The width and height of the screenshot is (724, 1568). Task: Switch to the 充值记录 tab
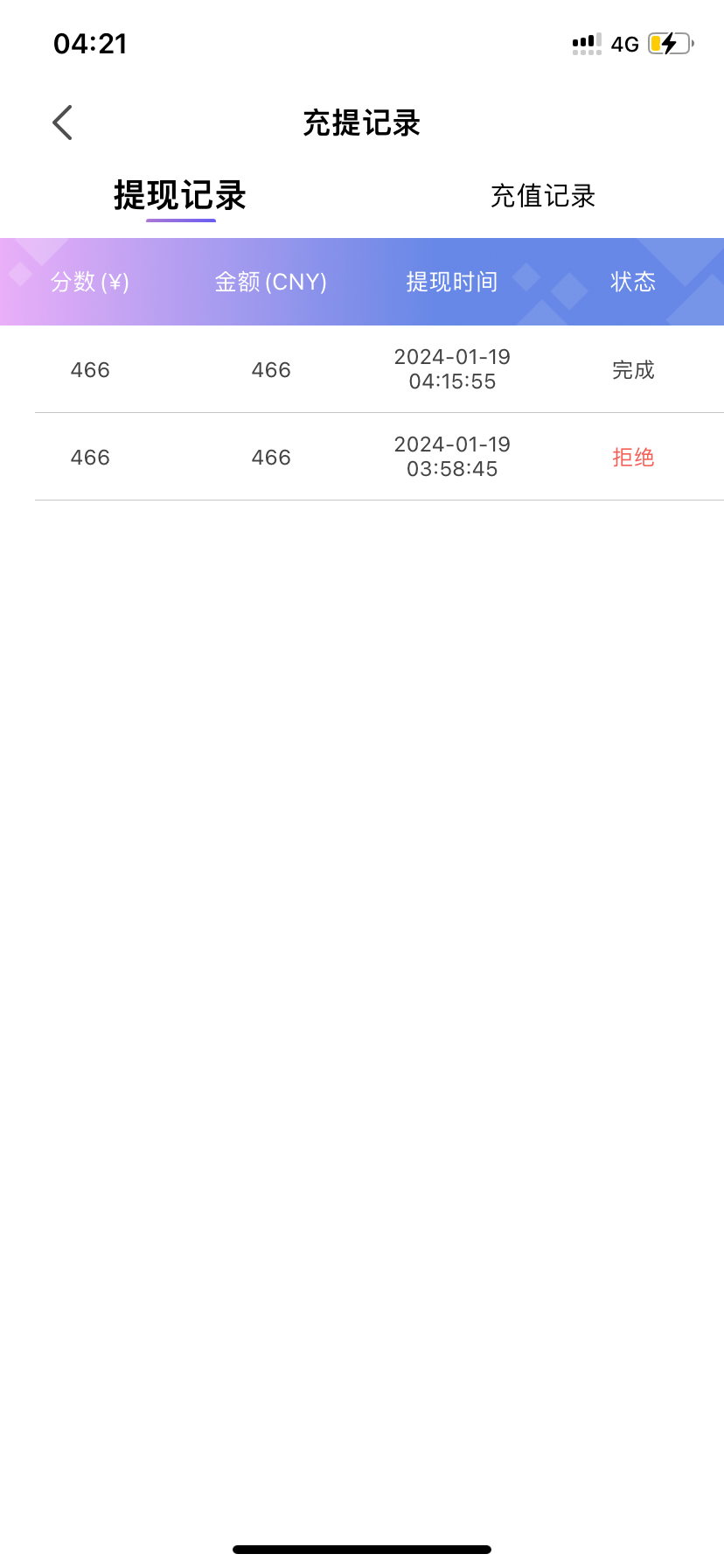(x=542, y=196)
